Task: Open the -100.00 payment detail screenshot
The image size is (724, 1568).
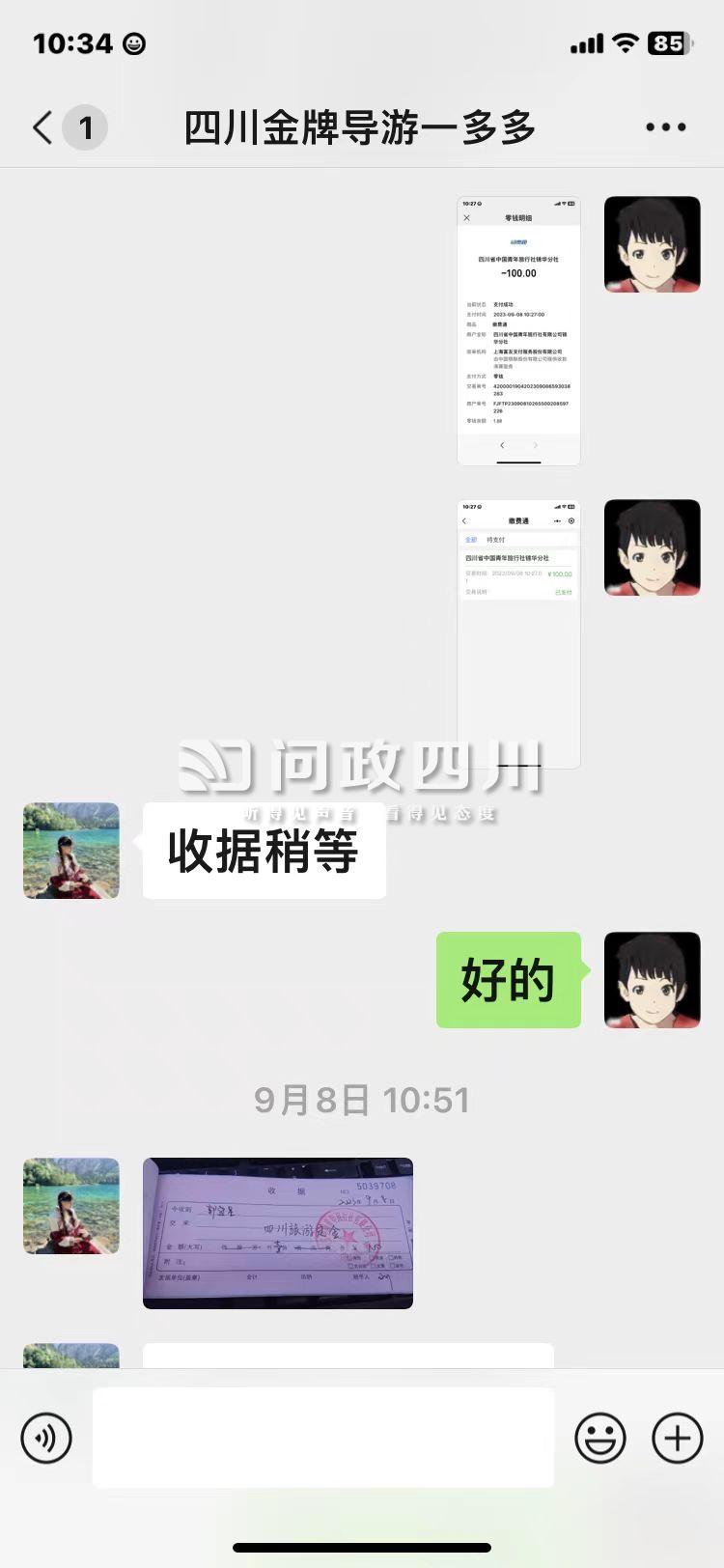Action: pyautogui.click(x=518, y=330)
